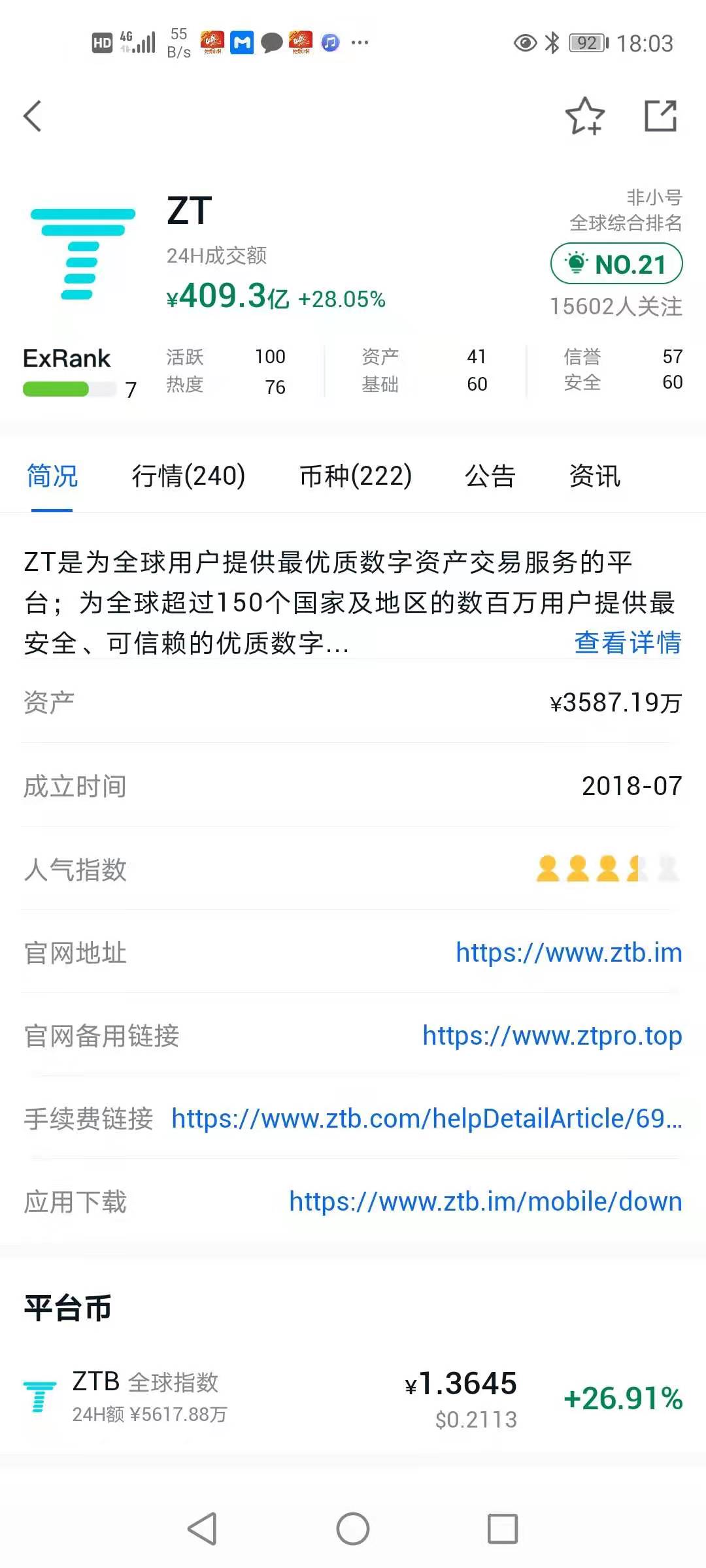Open the NO.21 global ranking badge

tap(616, 264)
